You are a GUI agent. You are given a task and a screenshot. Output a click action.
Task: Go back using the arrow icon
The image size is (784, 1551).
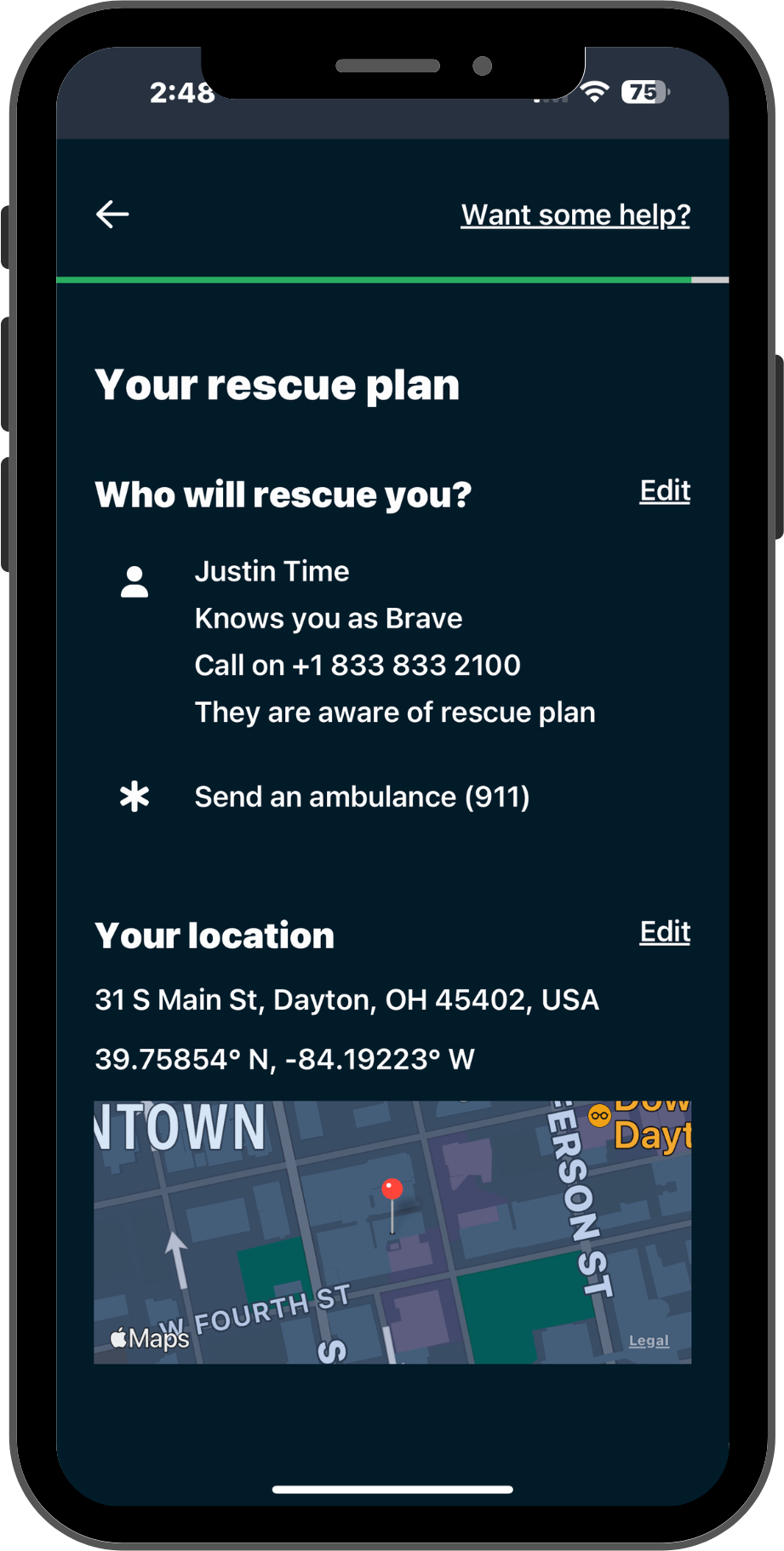[x=112, y=215]
